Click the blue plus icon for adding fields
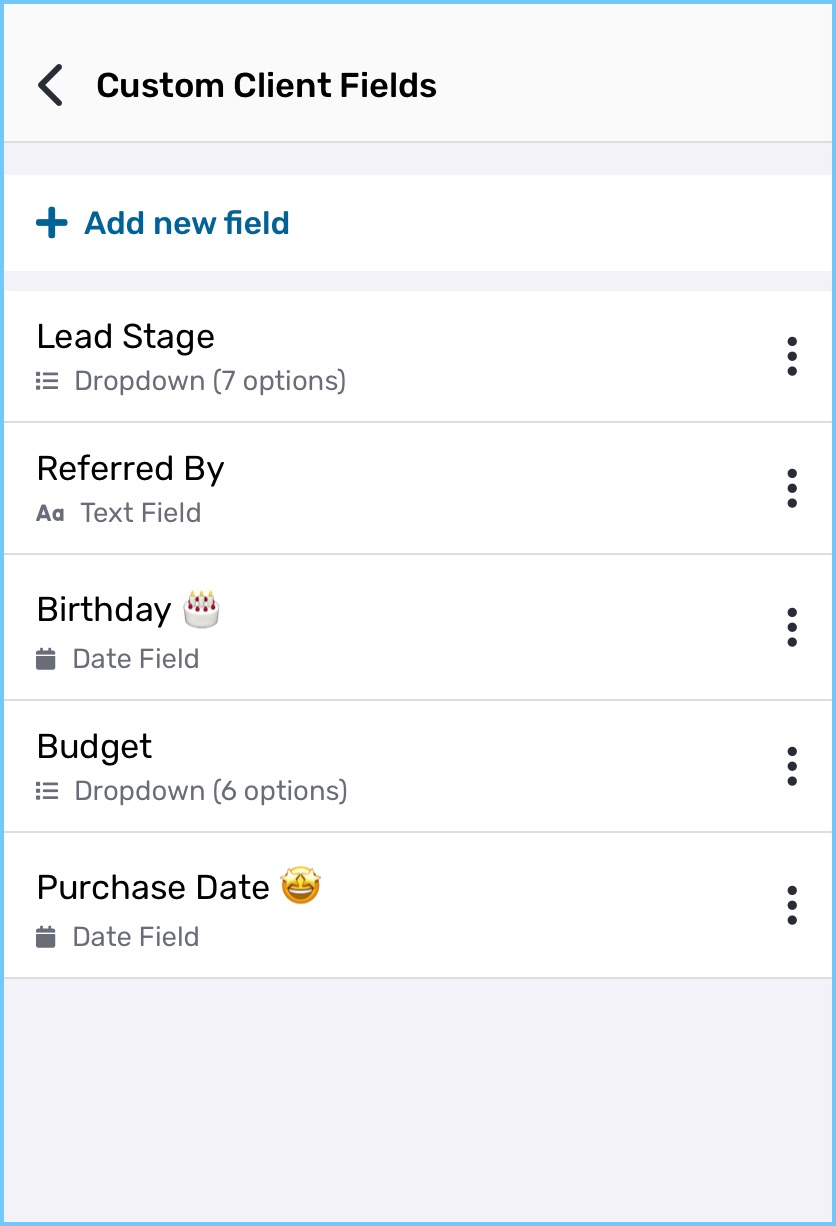Screen dimensions: 836x1226 click(x=50, y=223)
